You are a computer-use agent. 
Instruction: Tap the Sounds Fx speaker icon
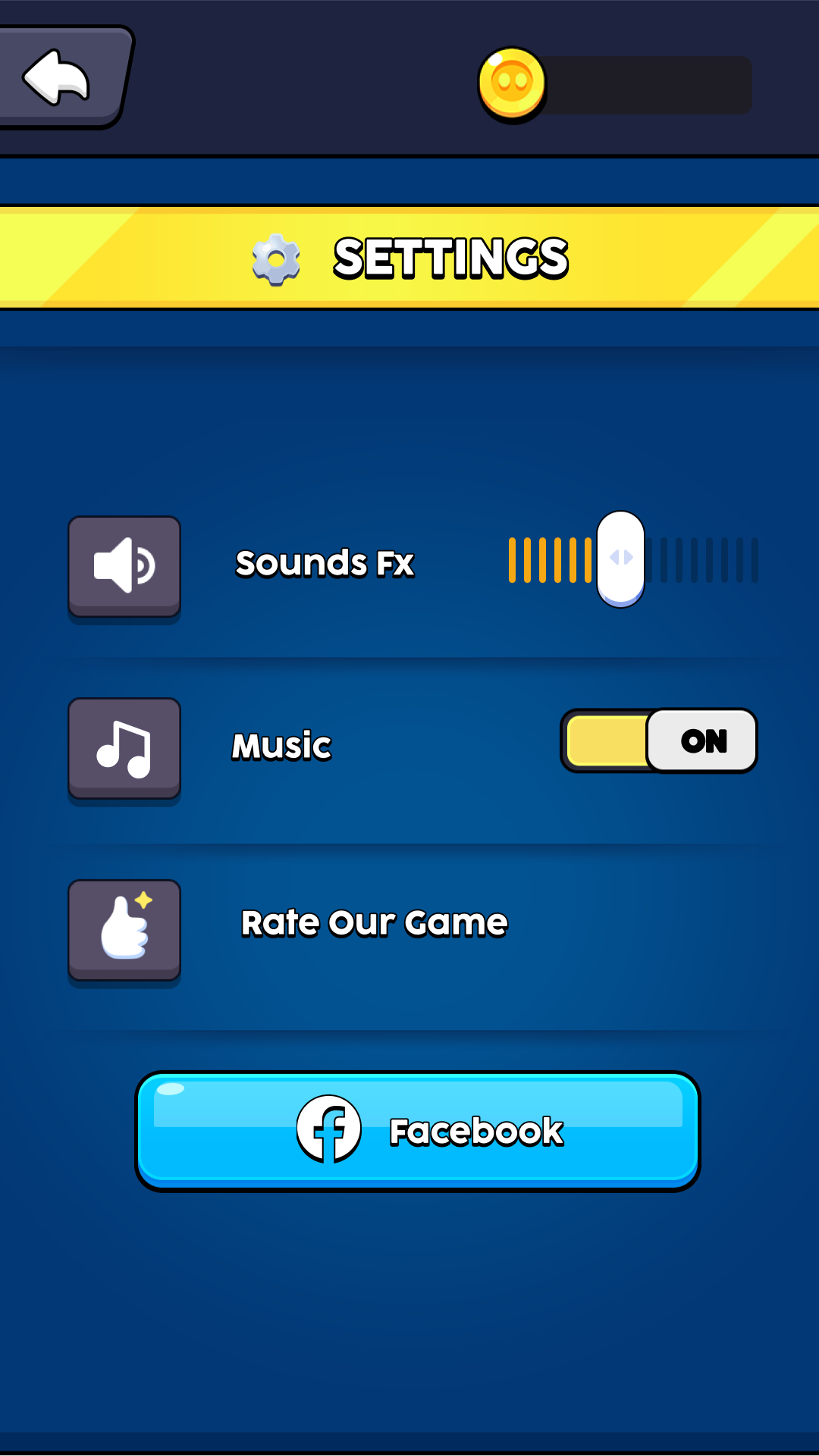[124, 567]
